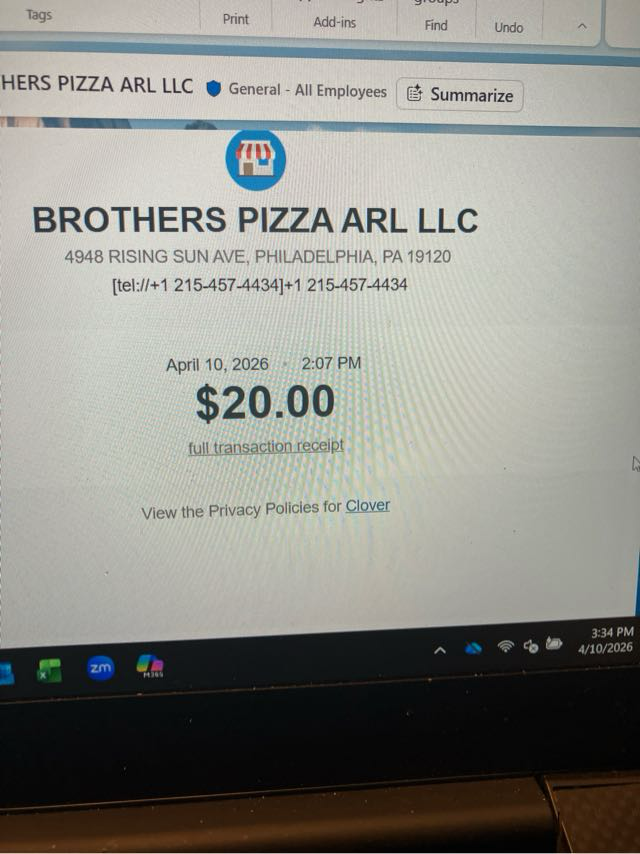This screenshot has height=854, width=640.
Task: Open the full transaction receipt link
Action: (265, 447)
